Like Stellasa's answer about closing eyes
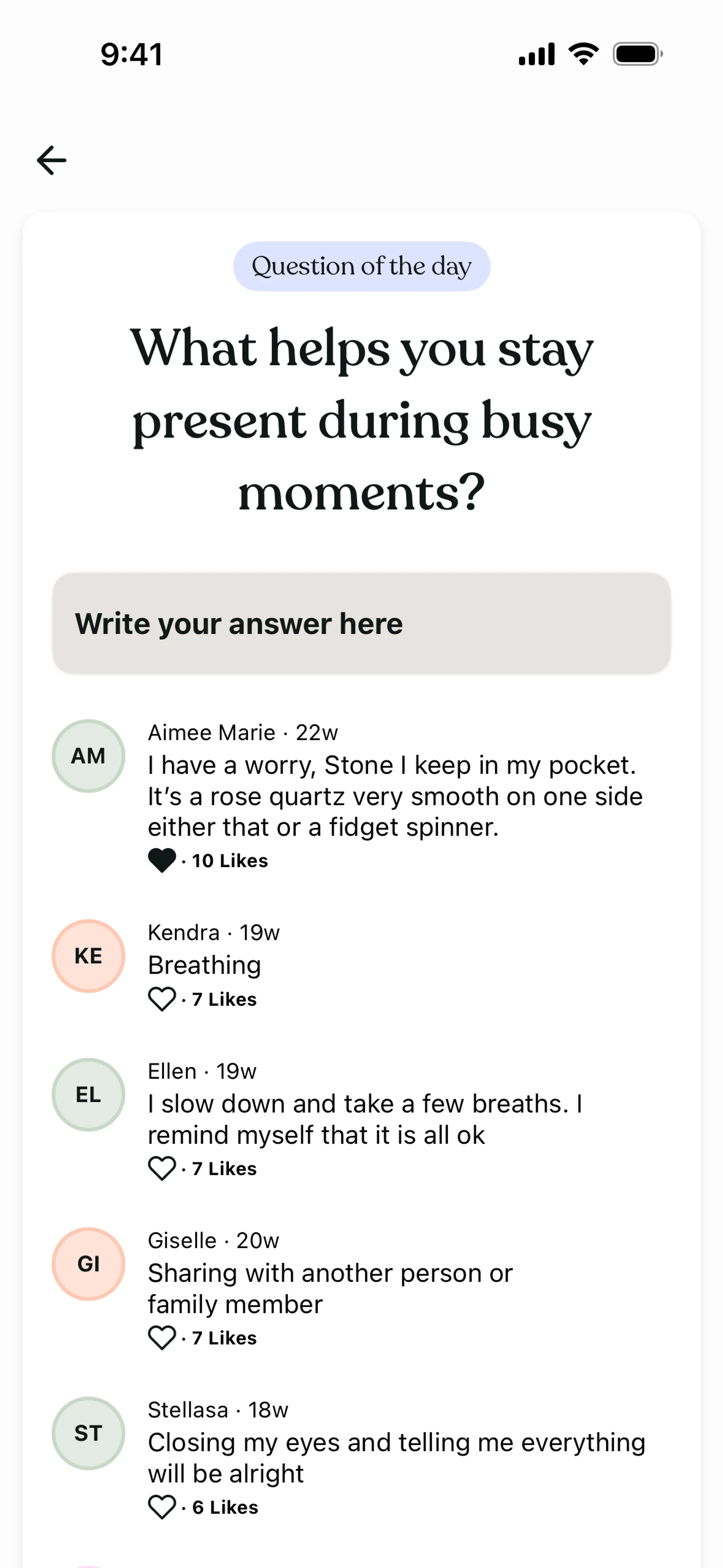Viewport: 723px width, 1568px height. tap(162, 1507)
